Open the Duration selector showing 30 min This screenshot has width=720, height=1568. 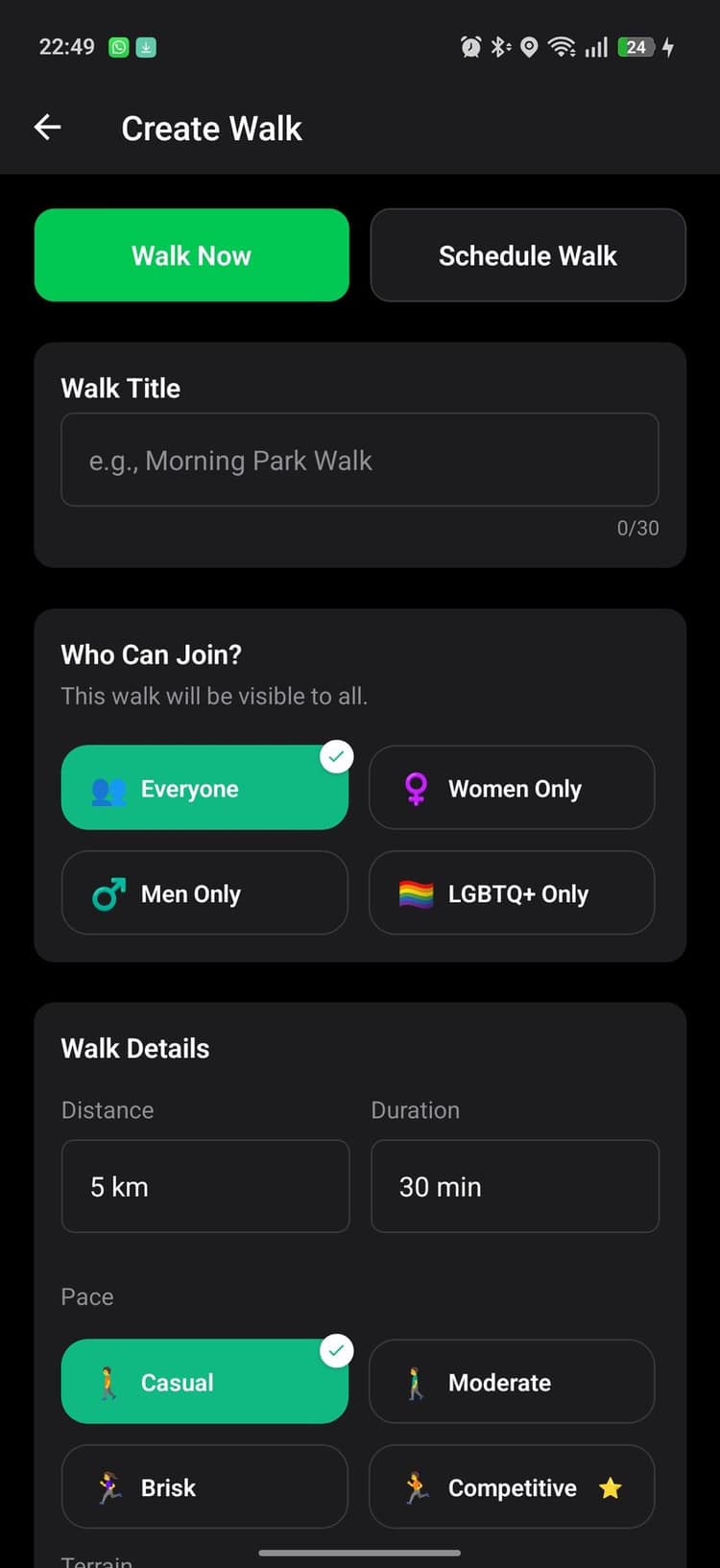point(515,1186)
